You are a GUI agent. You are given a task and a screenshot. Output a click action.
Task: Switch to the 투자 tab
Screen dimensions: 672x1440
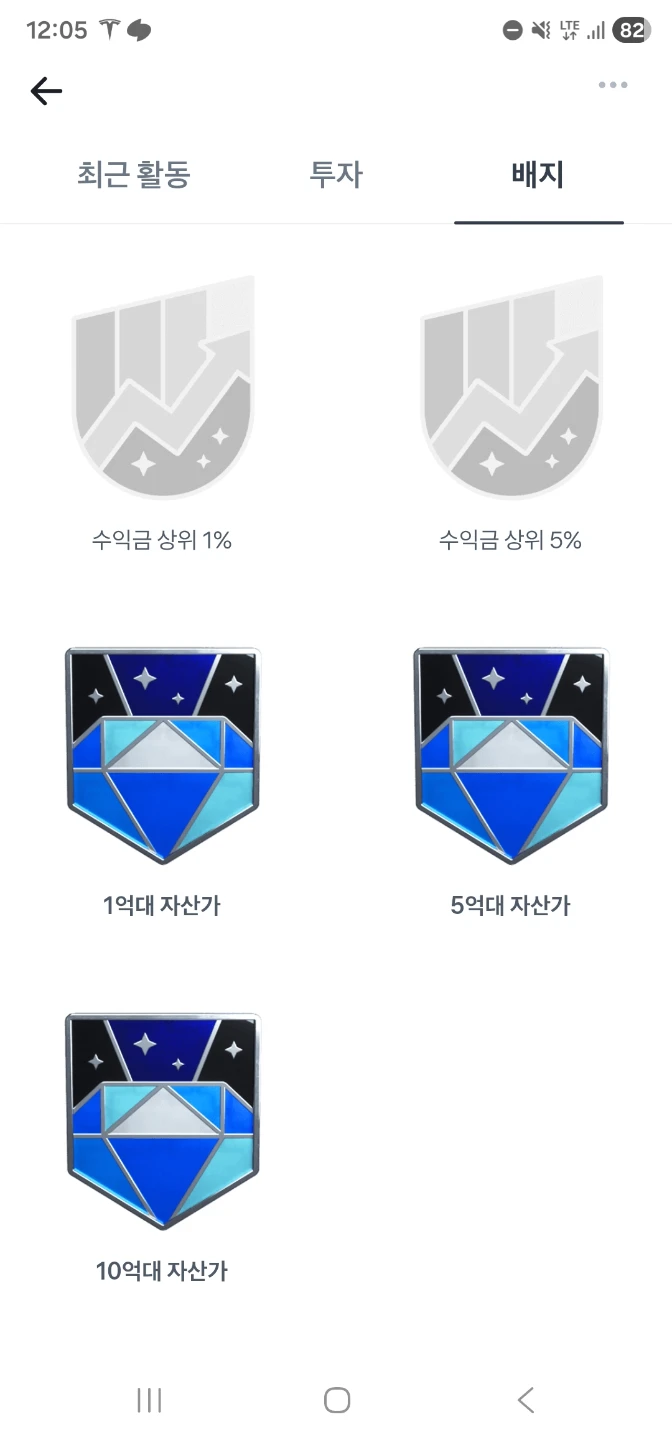(x=336, y=175)
